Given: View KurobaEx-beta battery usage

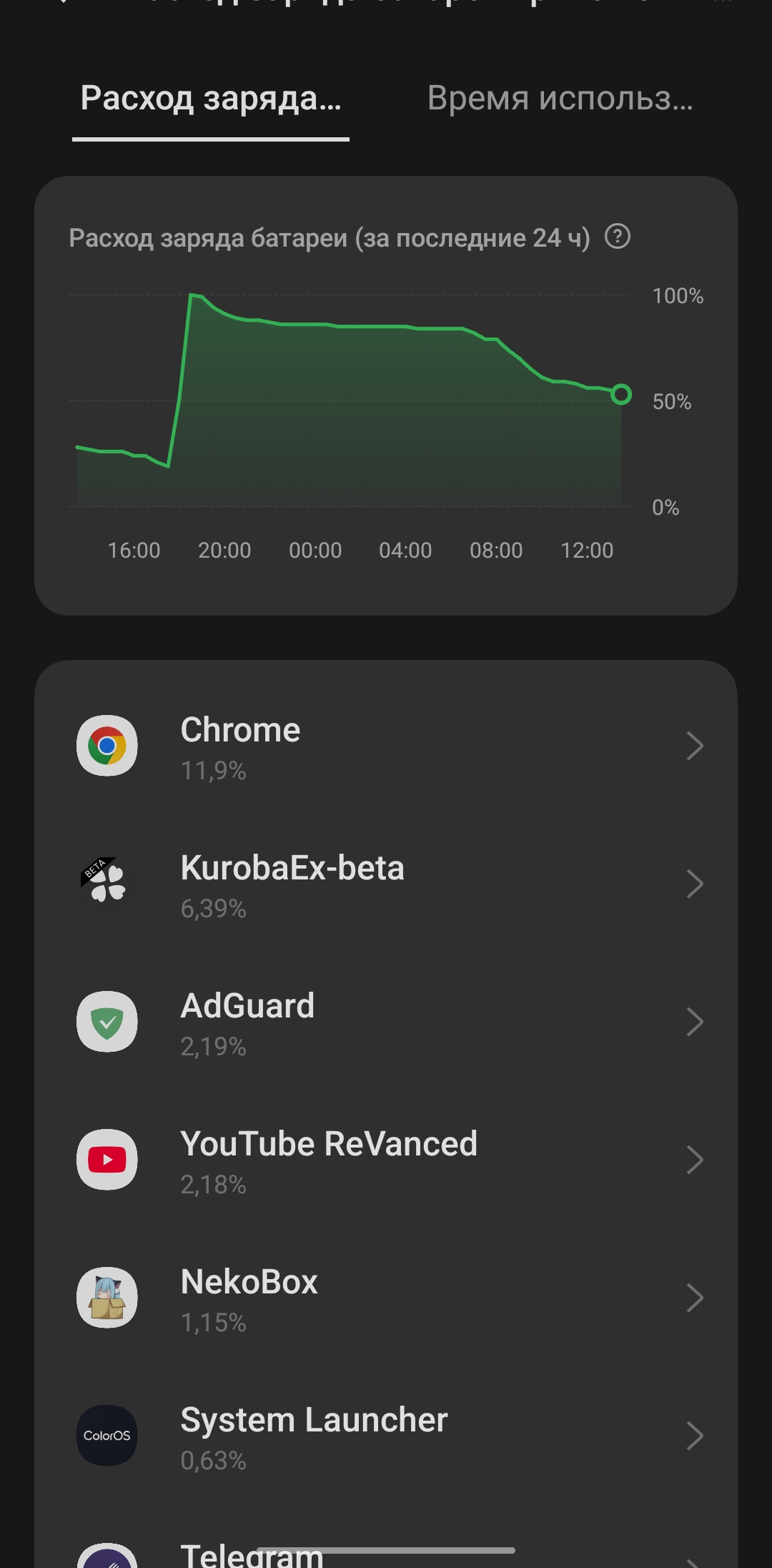Looking at the screenshot, I should tap(386, 884).
